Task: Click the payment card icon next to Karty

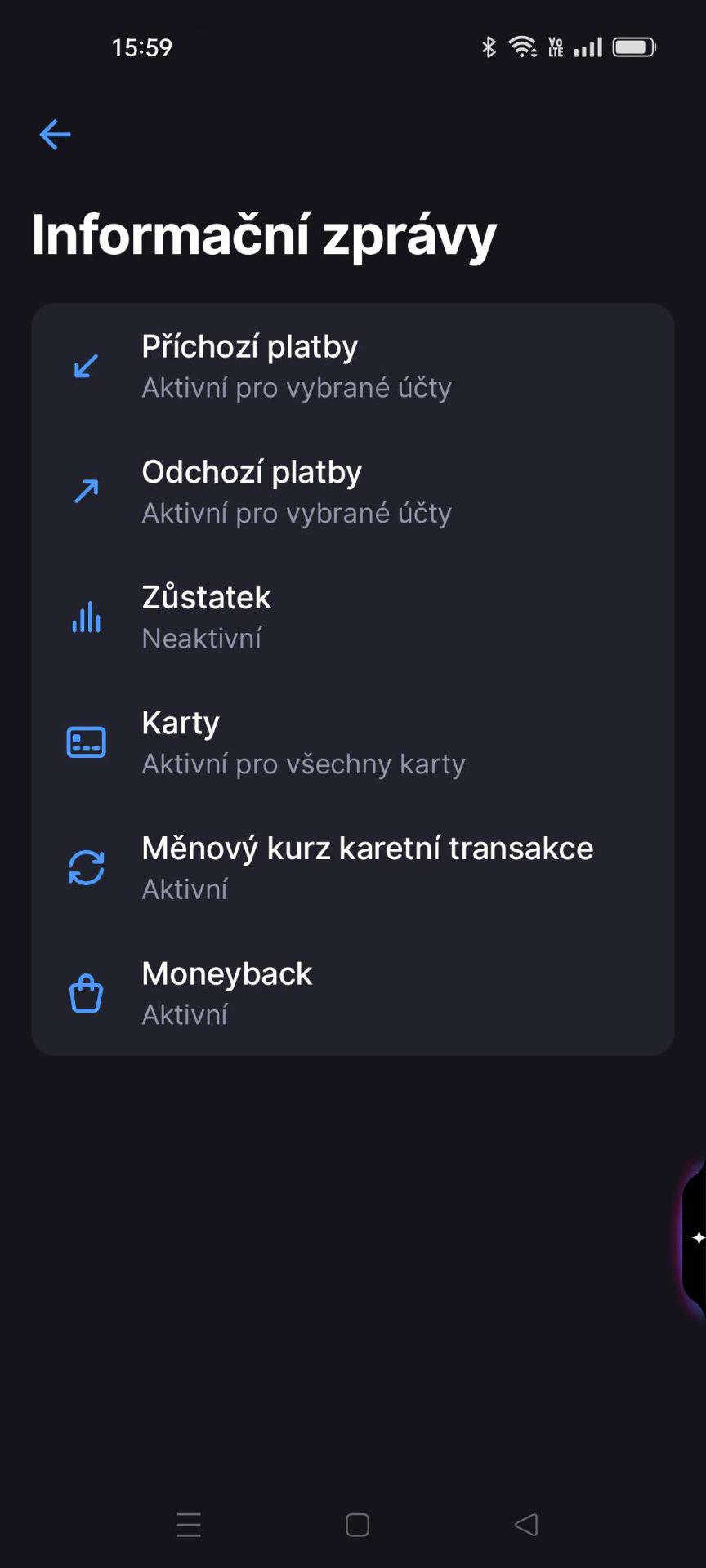Action: click(x=86, y=742)
